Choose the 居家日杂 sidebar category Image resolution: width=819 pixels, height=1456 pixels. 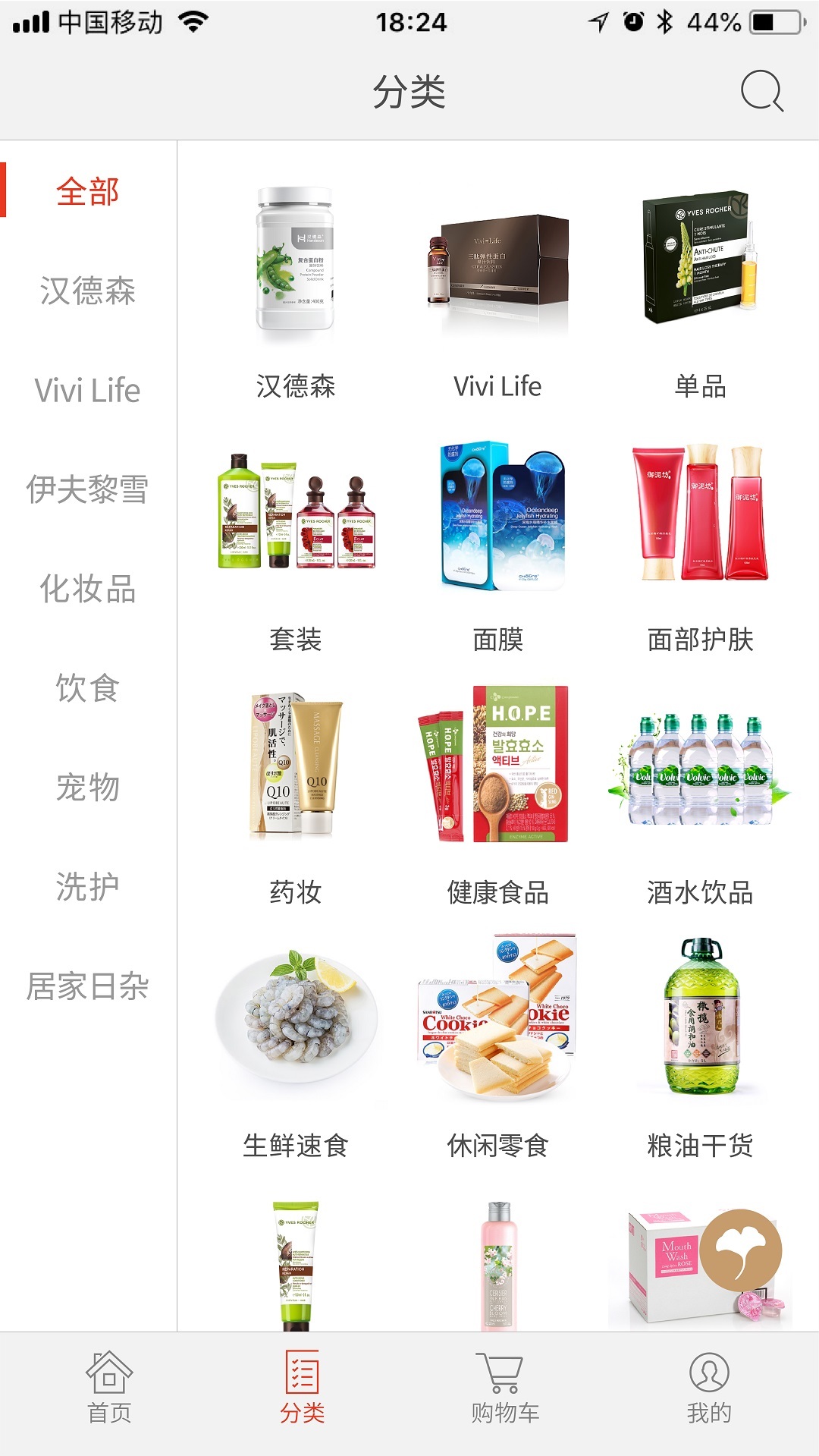88,986
